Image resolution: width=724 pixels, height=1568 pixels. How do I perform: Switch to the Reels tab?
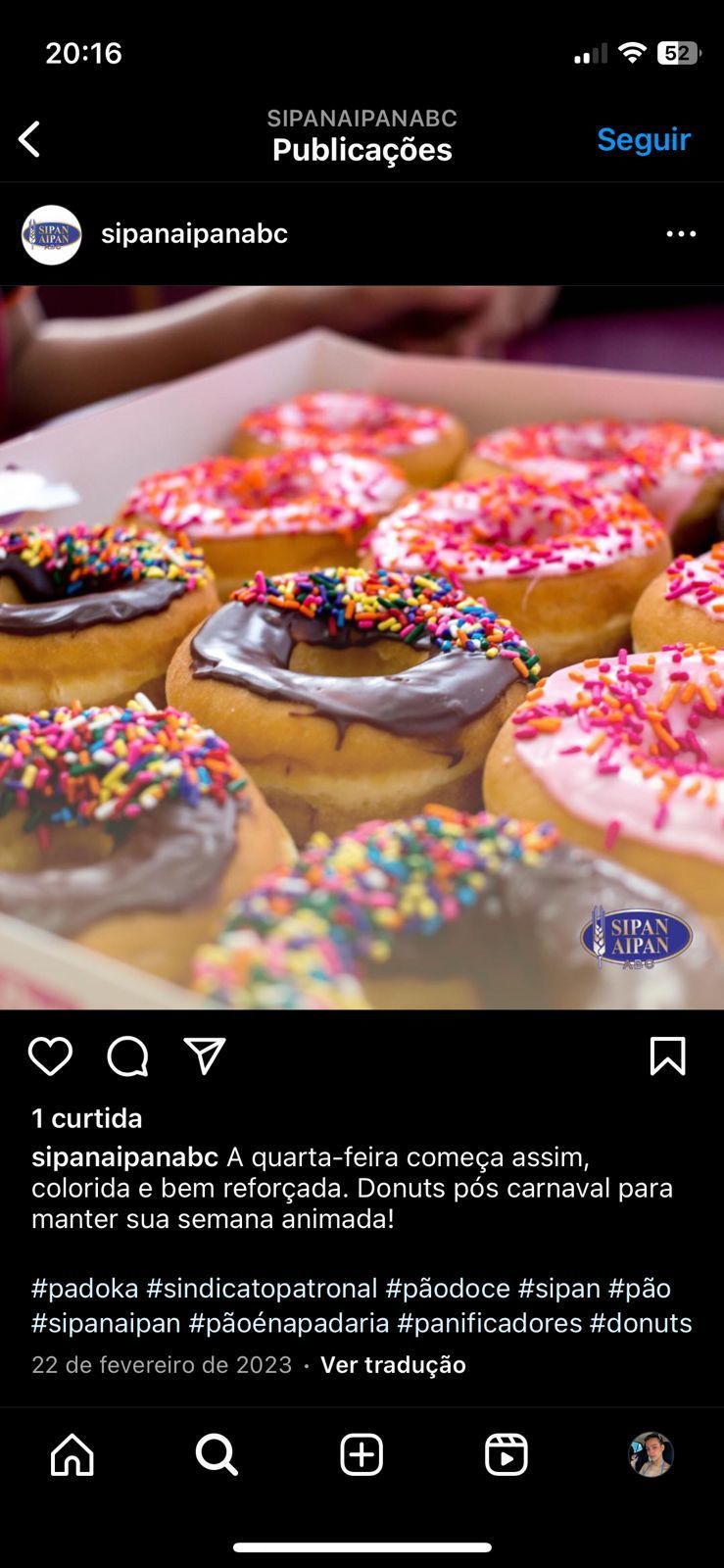(506, 1454)
